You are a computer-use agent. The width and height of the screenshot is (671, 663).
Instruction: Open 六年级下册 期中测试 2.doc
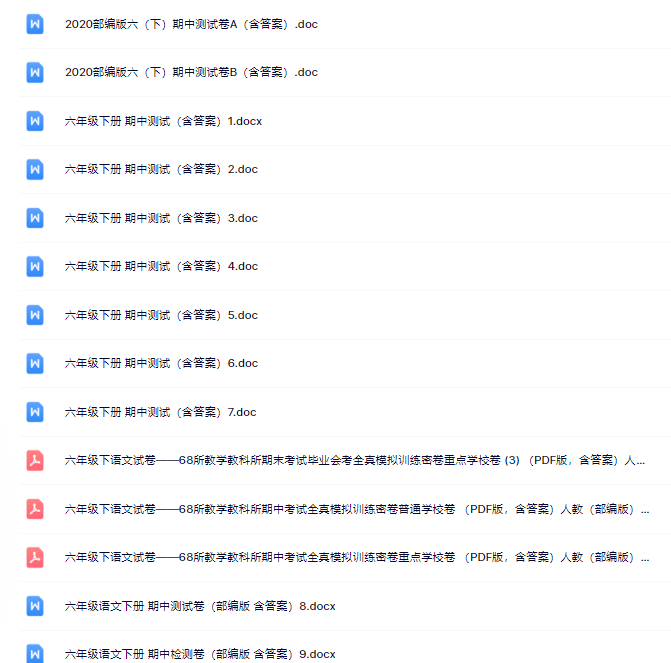tap(161, 169)
